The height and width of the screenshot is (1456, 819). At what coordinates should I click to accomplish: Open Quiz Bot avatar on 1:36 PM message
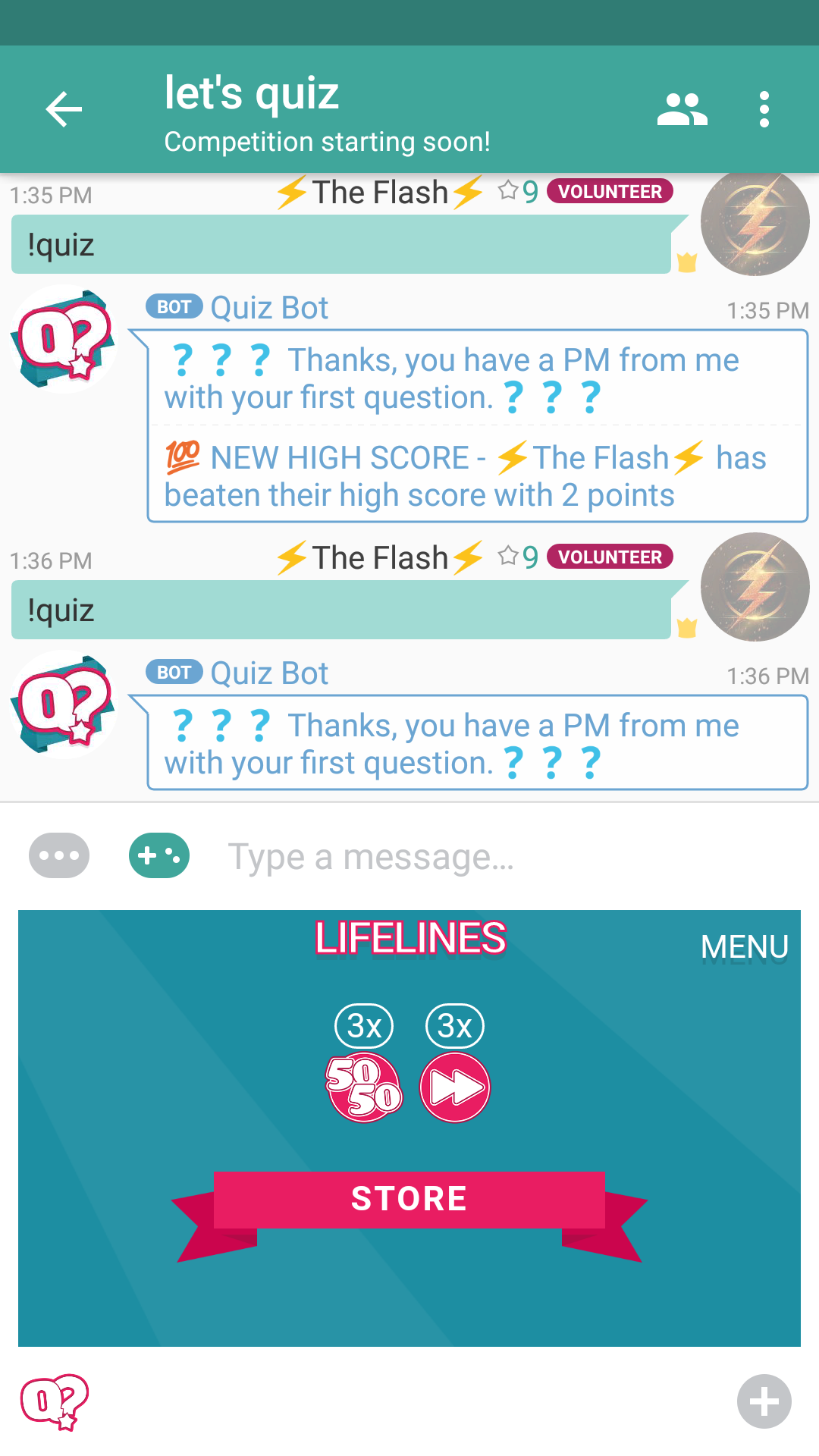pyautogui.click(x=64, y=704)
